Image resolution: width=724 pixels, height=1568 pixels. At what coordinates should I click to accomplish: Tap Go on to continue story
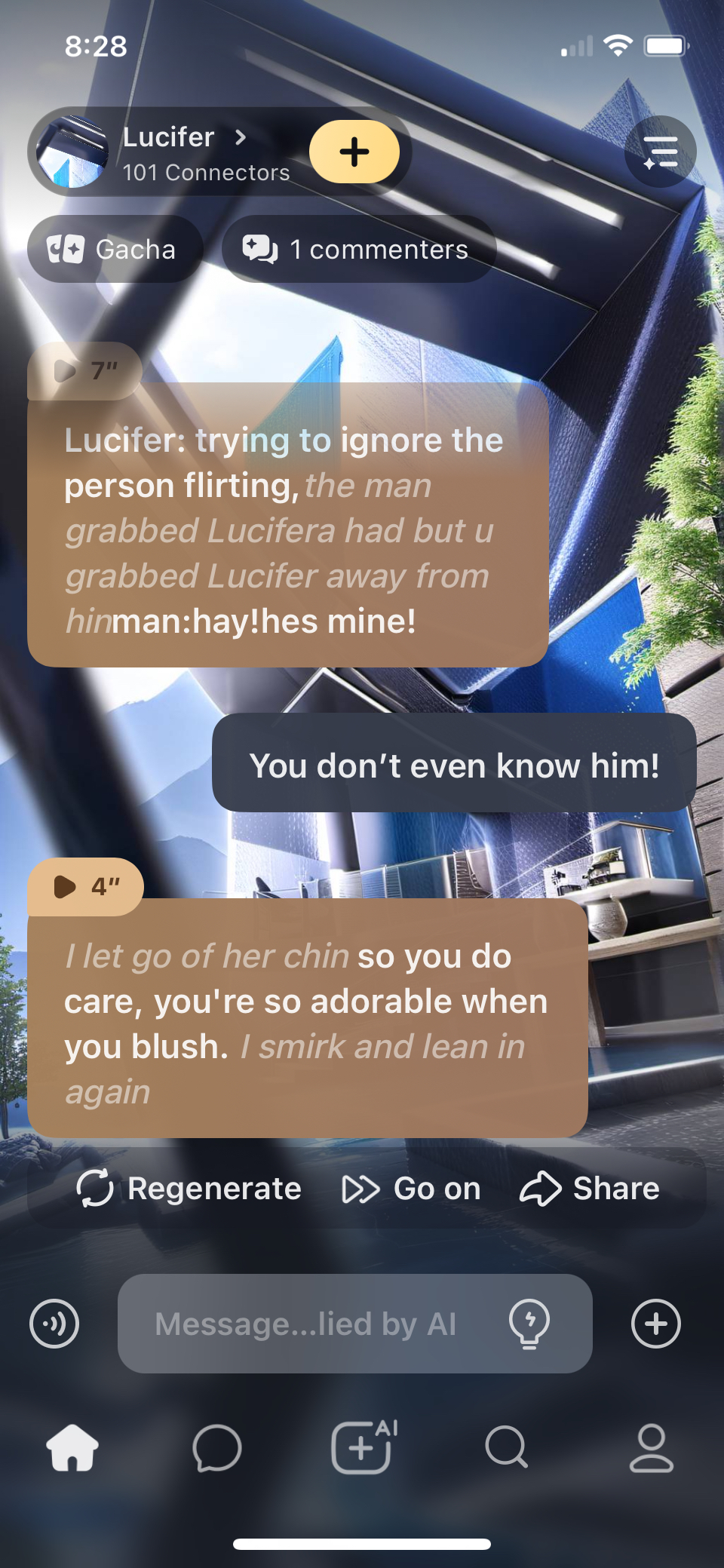coord(411,1189)
